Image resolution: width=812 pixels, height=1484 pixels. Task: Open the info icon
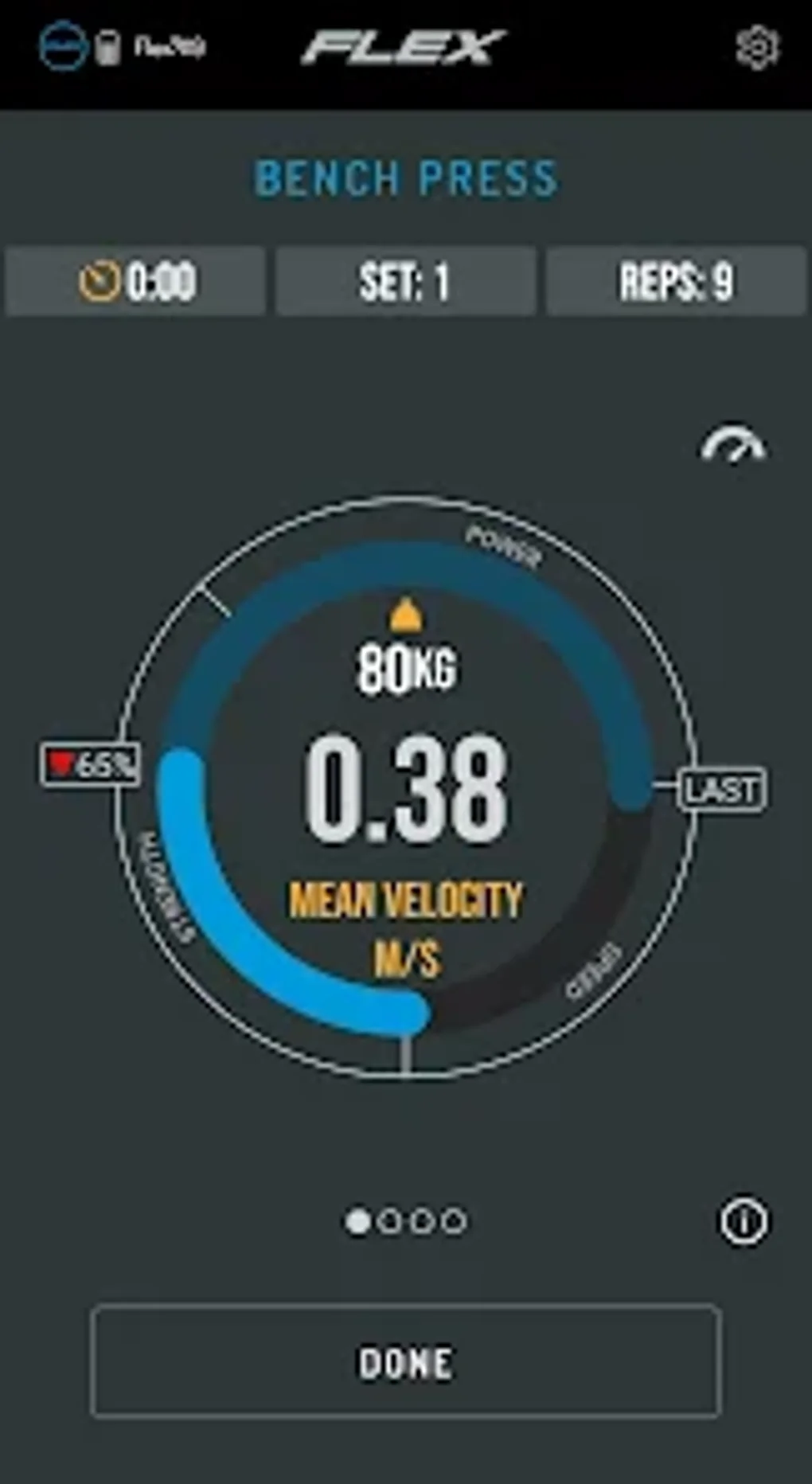pyautogui.click(x=744, y=1220)
